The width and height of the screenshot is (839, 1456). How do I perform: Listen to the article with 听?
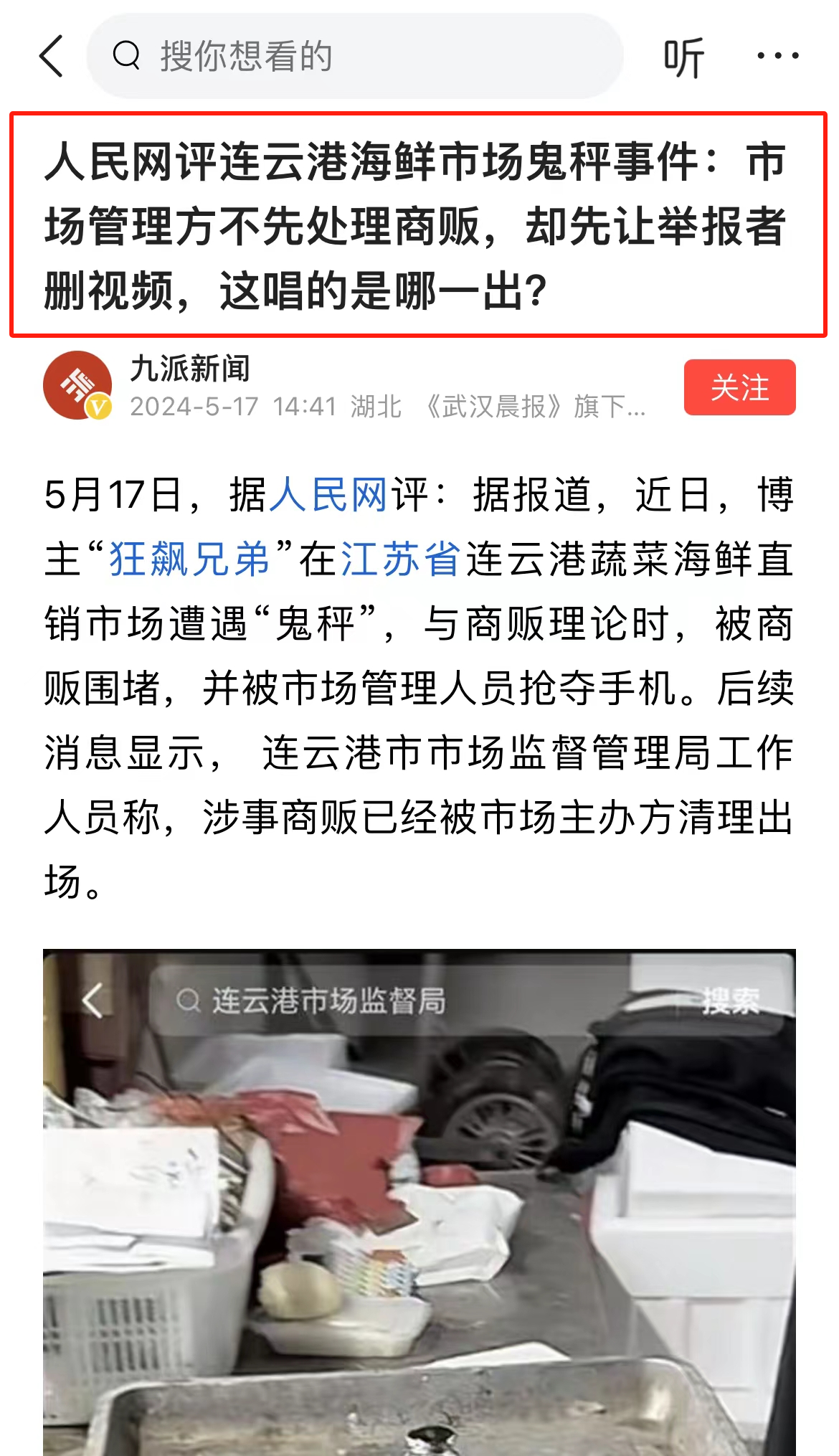click(683, 57)
